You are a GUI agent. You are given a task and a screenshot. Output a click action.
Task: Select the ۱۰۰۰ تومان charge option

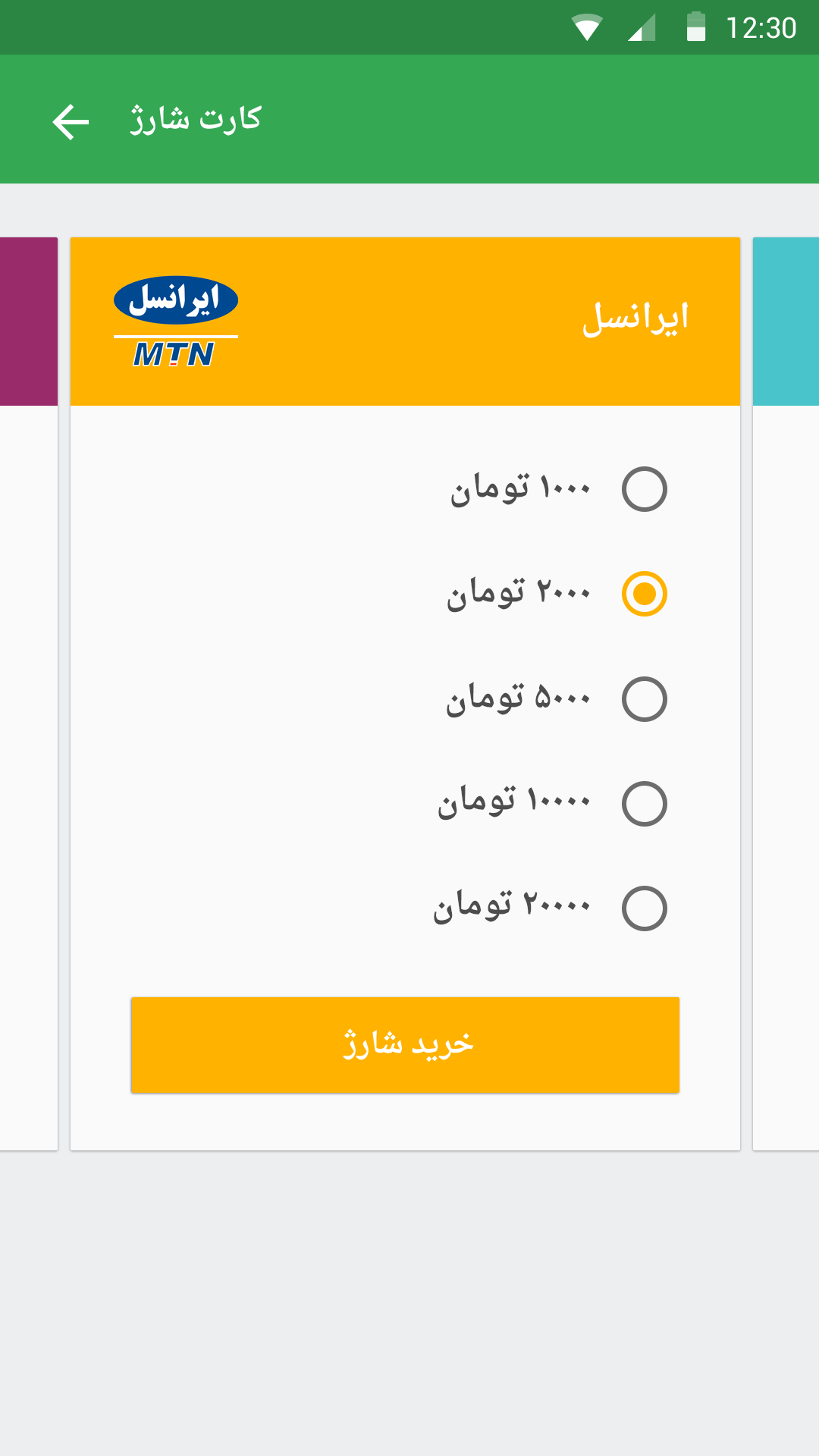pyautogui.click(x=644, y=489)
